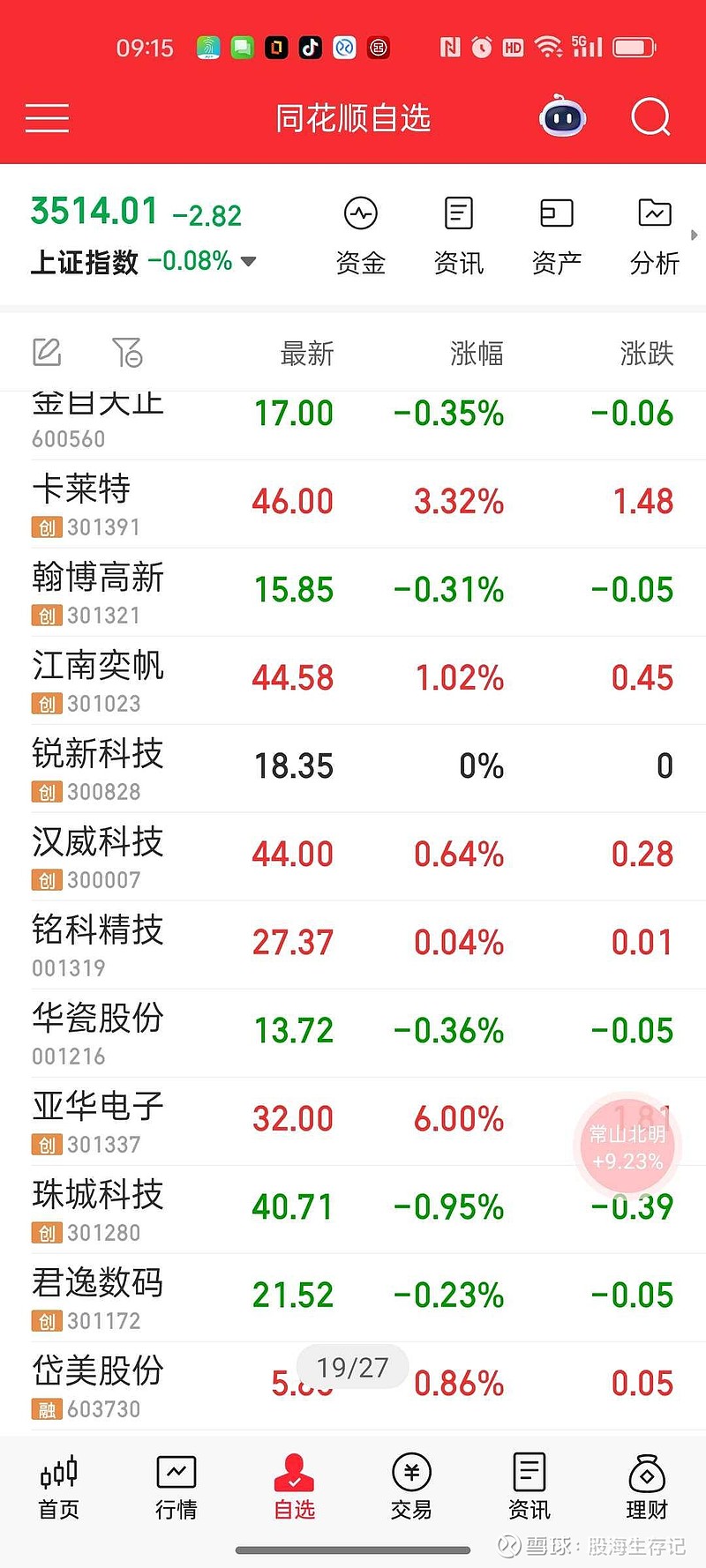Image resolution: width=706 pixels, height=1568 pixels.
Task: Open the search magnifier
Action: point(651,117)
